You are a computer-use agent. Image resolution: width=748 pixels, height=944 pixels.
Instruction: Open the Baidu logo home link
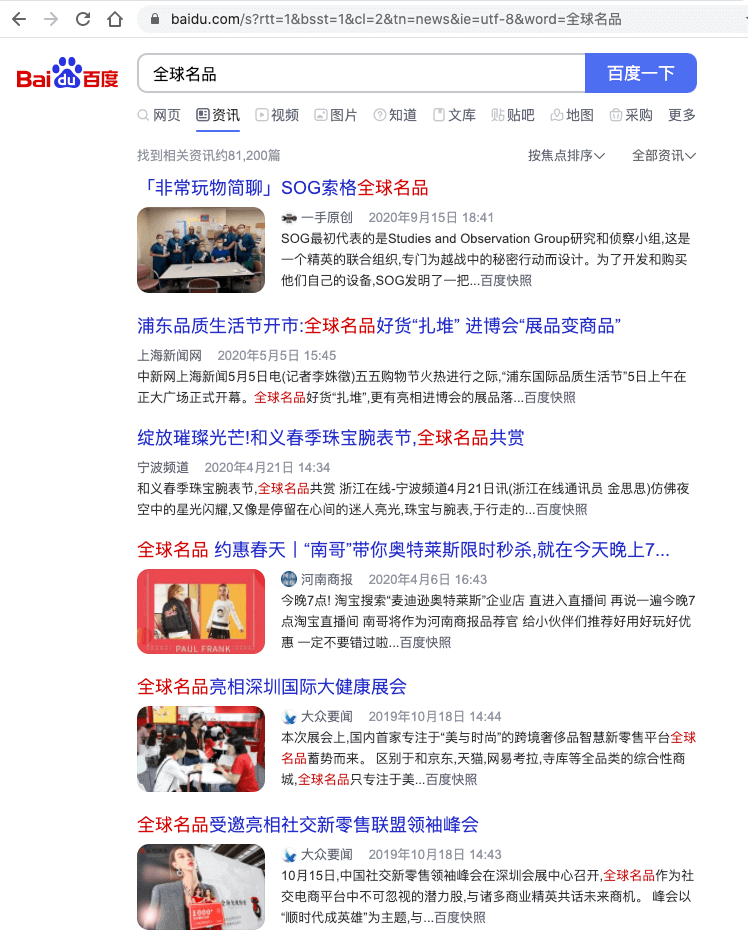[x=67, y=75]
